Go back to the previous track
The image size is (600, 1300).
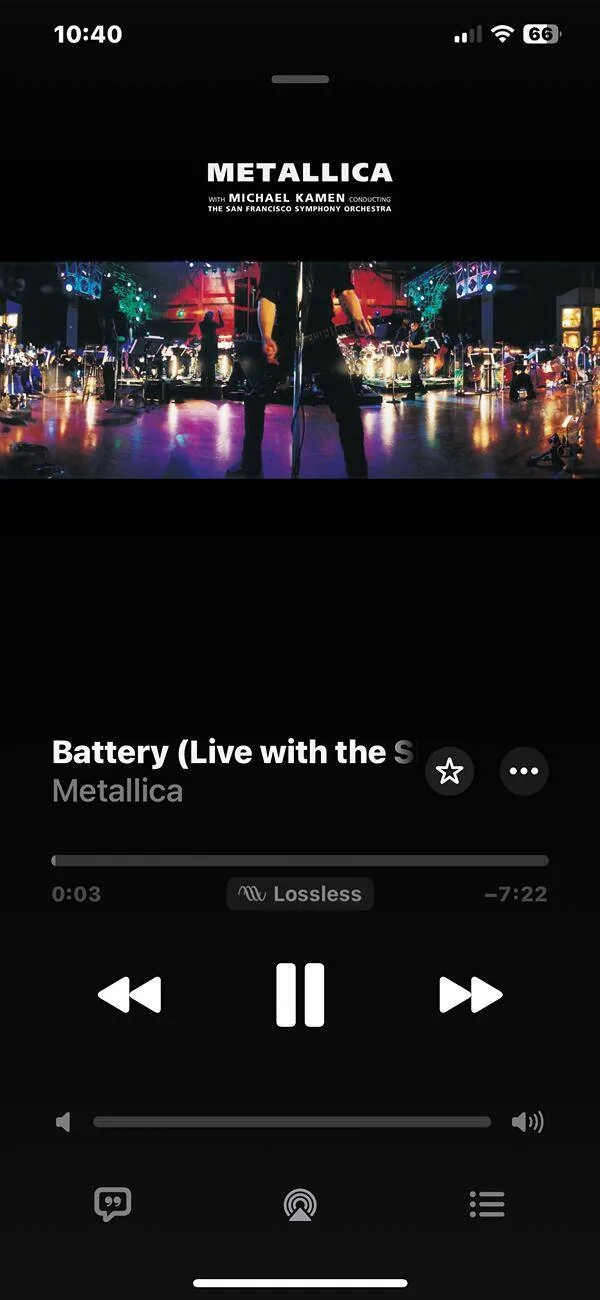(130, 995)
